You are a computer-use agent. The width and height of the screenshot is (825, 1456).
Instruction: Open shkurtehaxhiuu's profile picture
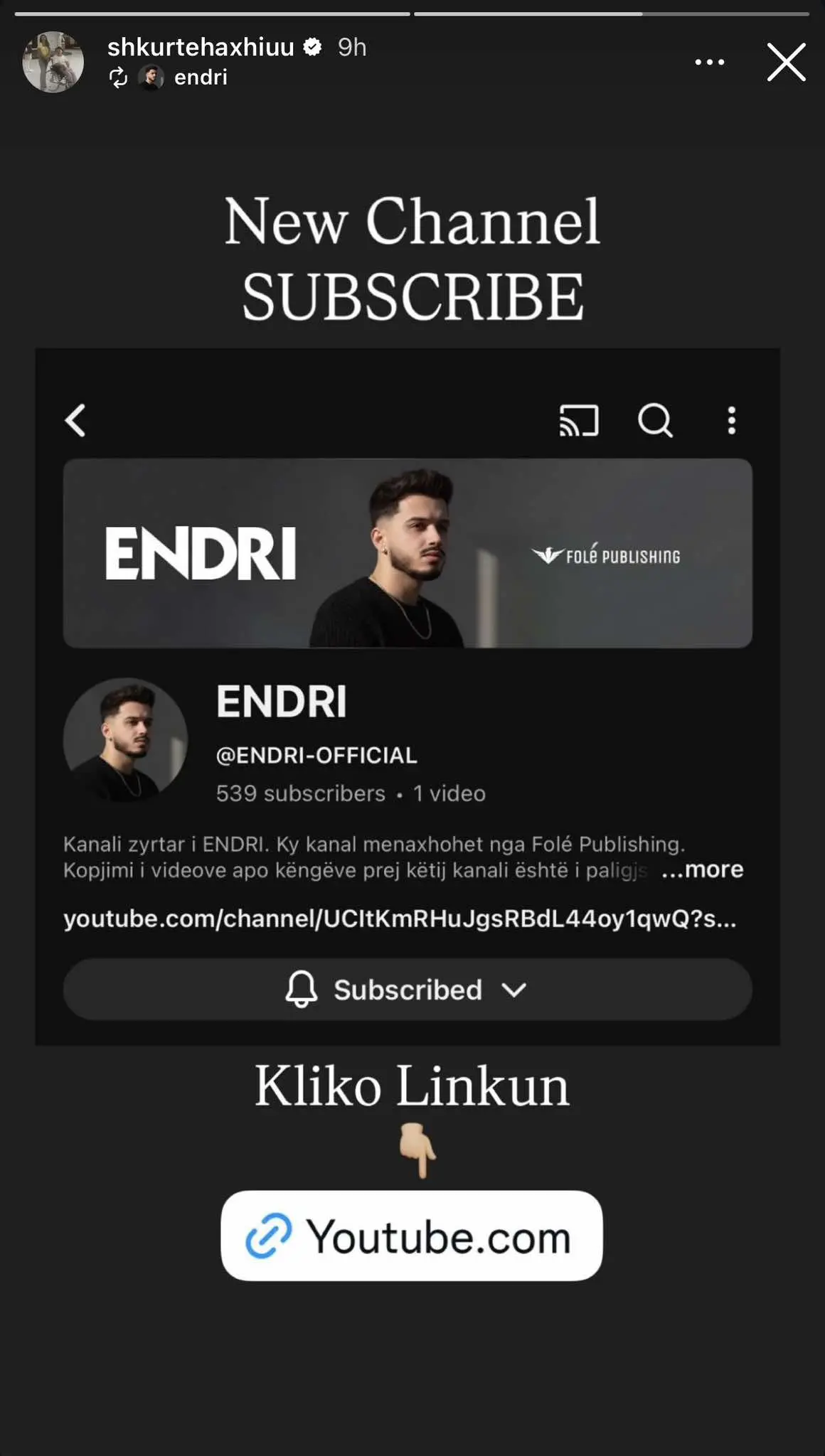click(53, 62)
